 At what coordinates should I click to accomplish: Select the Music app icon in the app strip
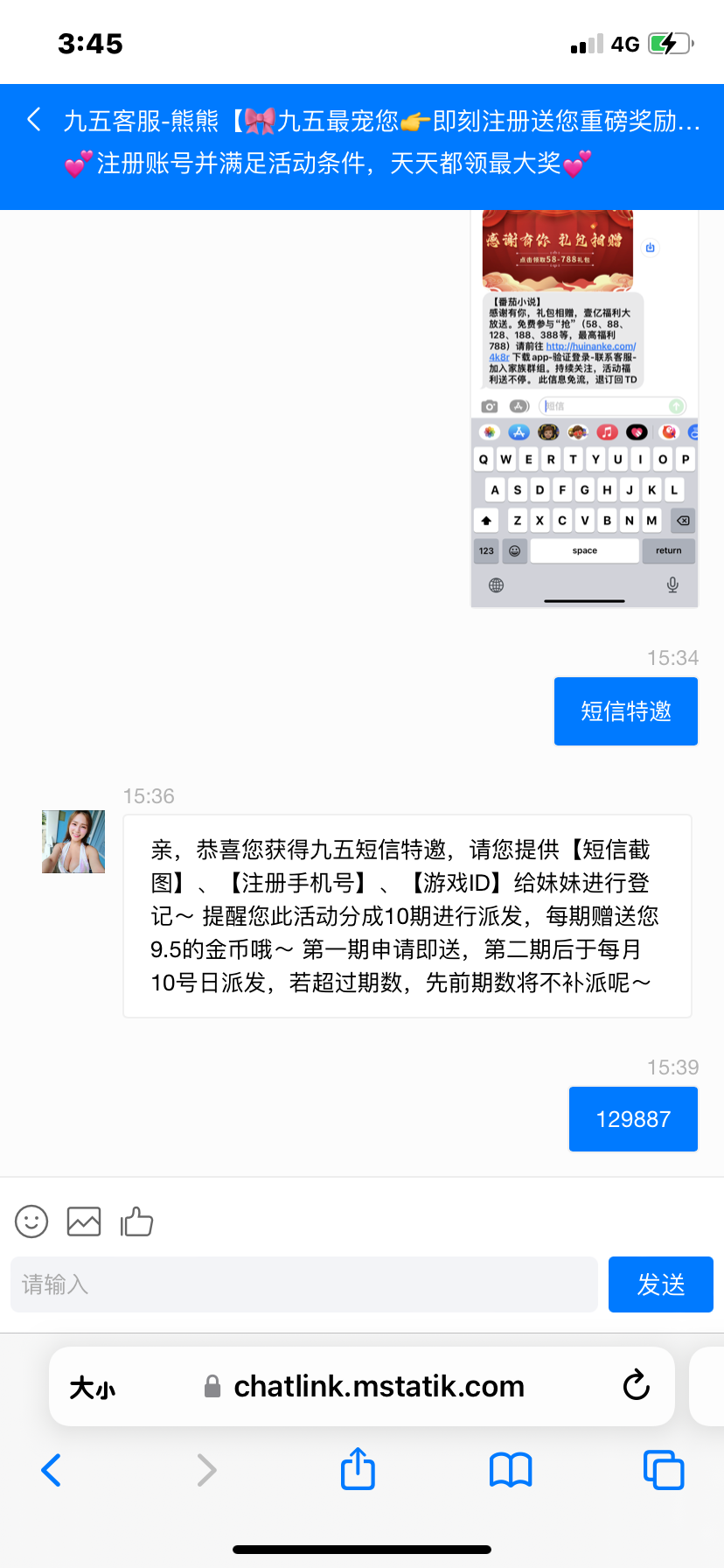point(607,430)
